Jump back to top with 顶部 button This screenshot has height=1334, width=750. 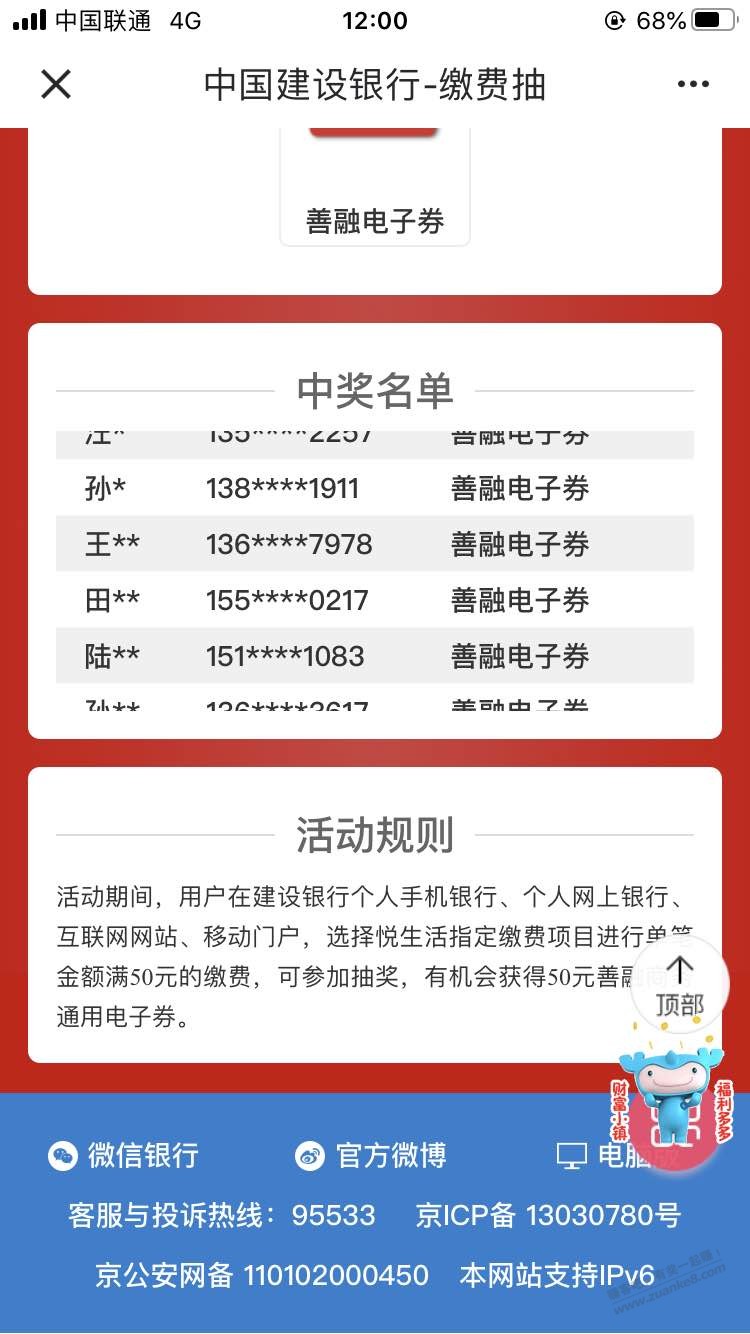click(x=680, y=984)
